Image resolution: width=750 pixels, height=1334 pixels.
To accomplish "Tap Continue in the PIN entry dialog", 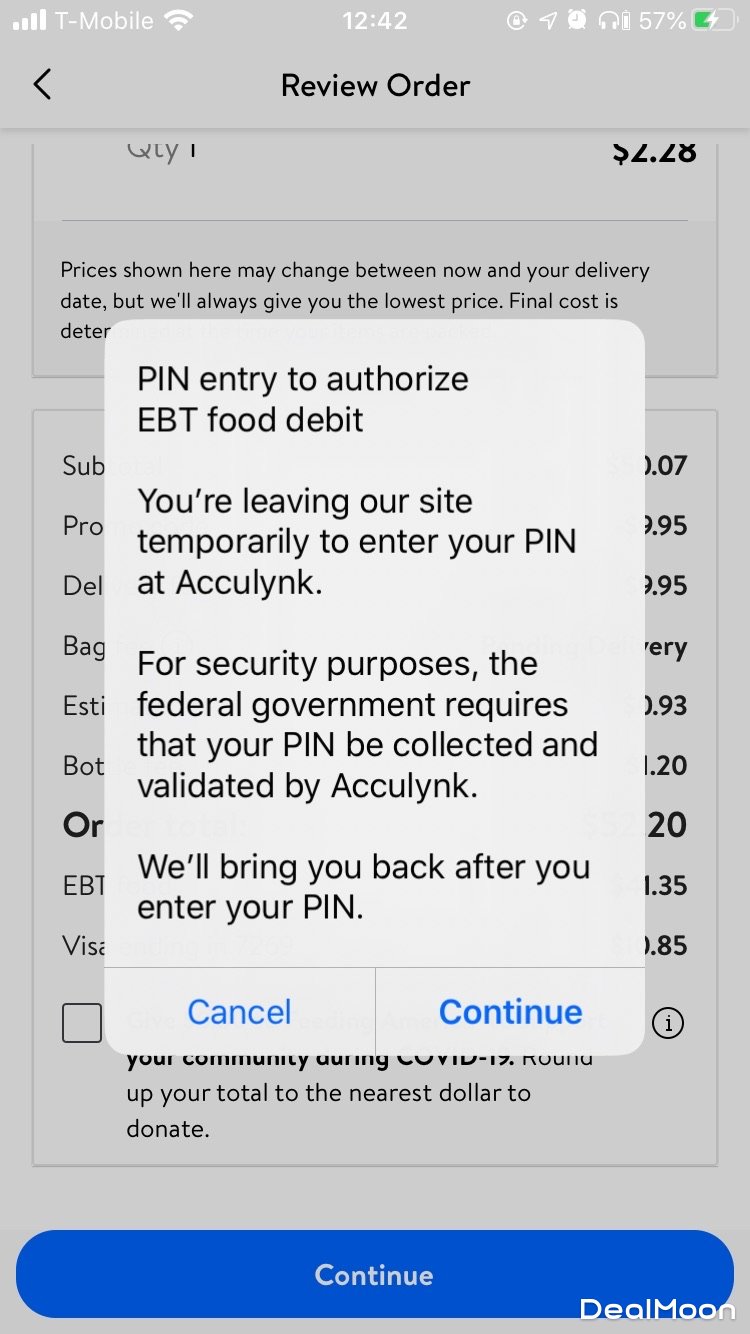I will [510, 1012].
